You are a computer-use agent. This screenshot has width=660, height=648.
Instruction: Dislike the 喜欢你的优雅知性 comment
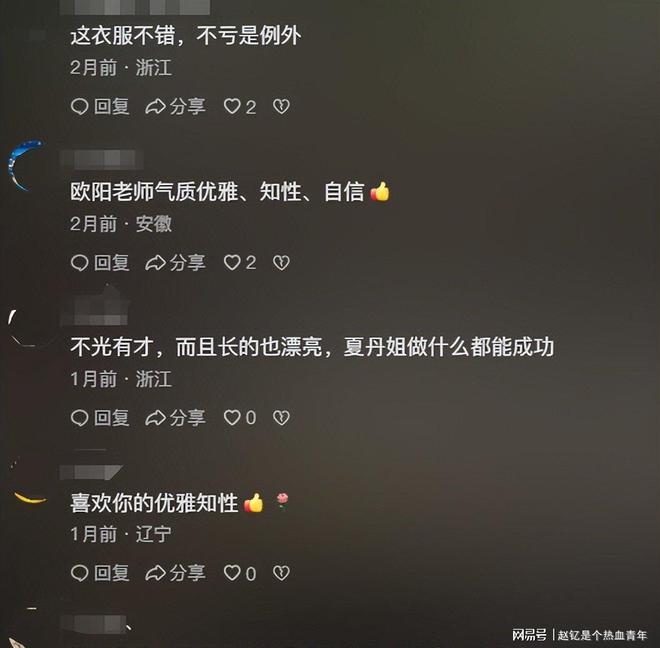click(x=281, y=573)
